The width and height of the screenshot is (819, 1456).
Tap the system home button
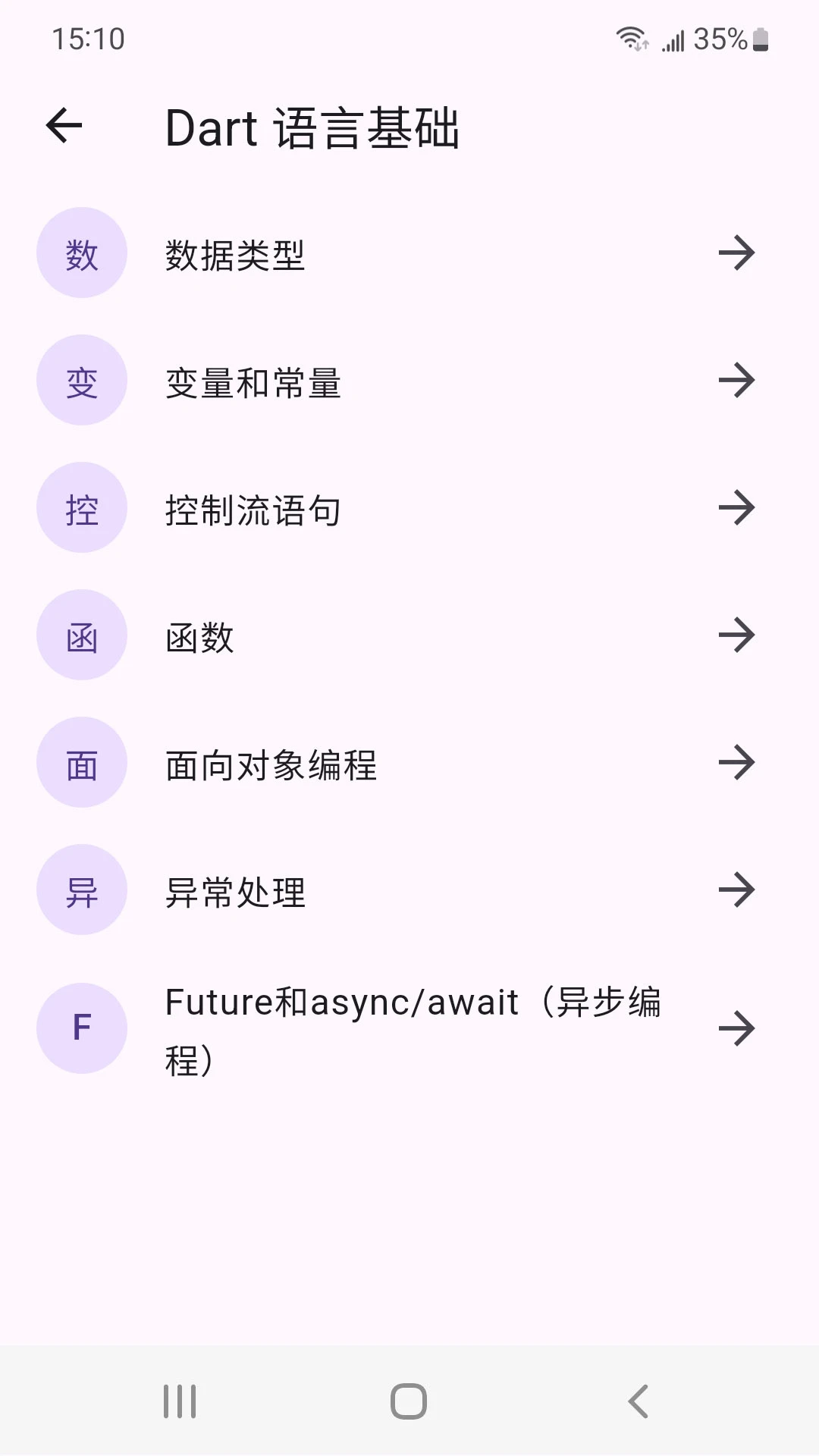[409, 1401]
